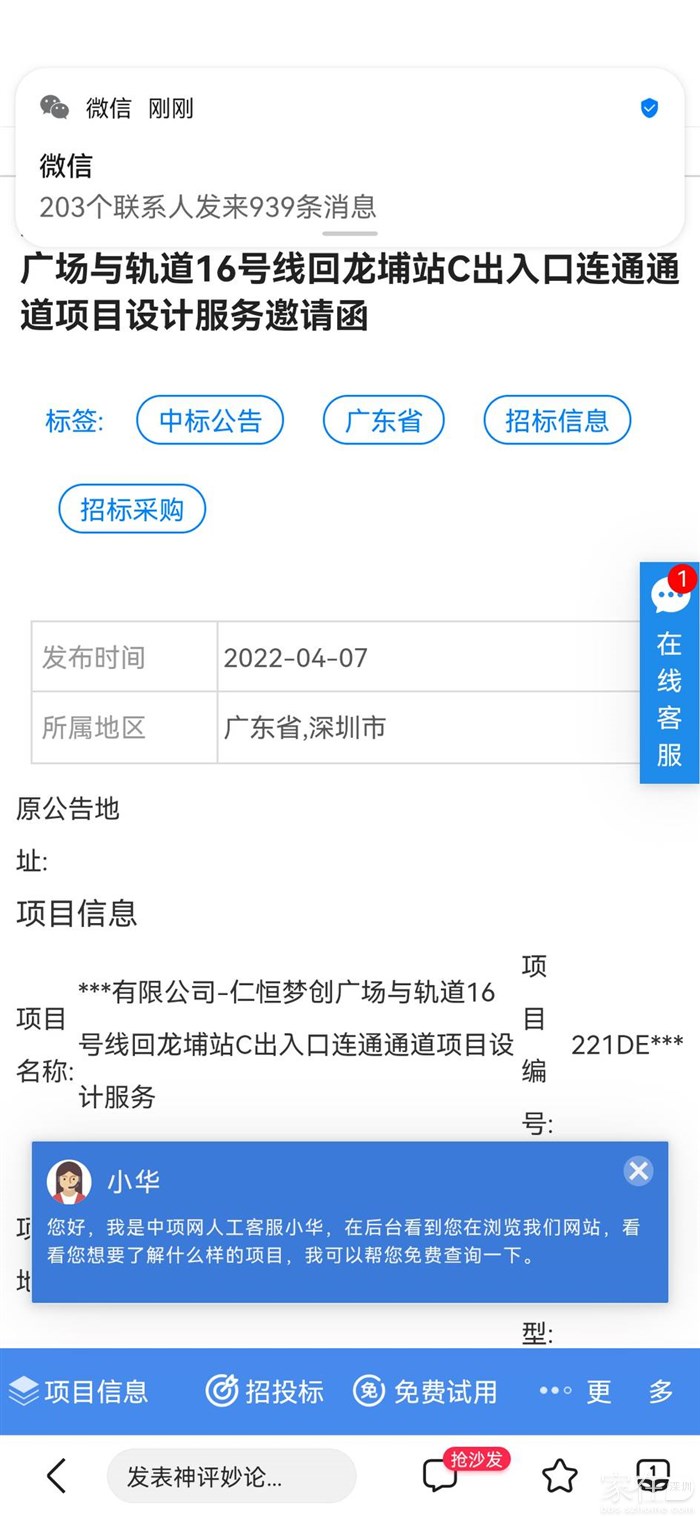Open the browser tab switcher
The height and width of the screenshot is (1517, 700).
pos(652,1476)
